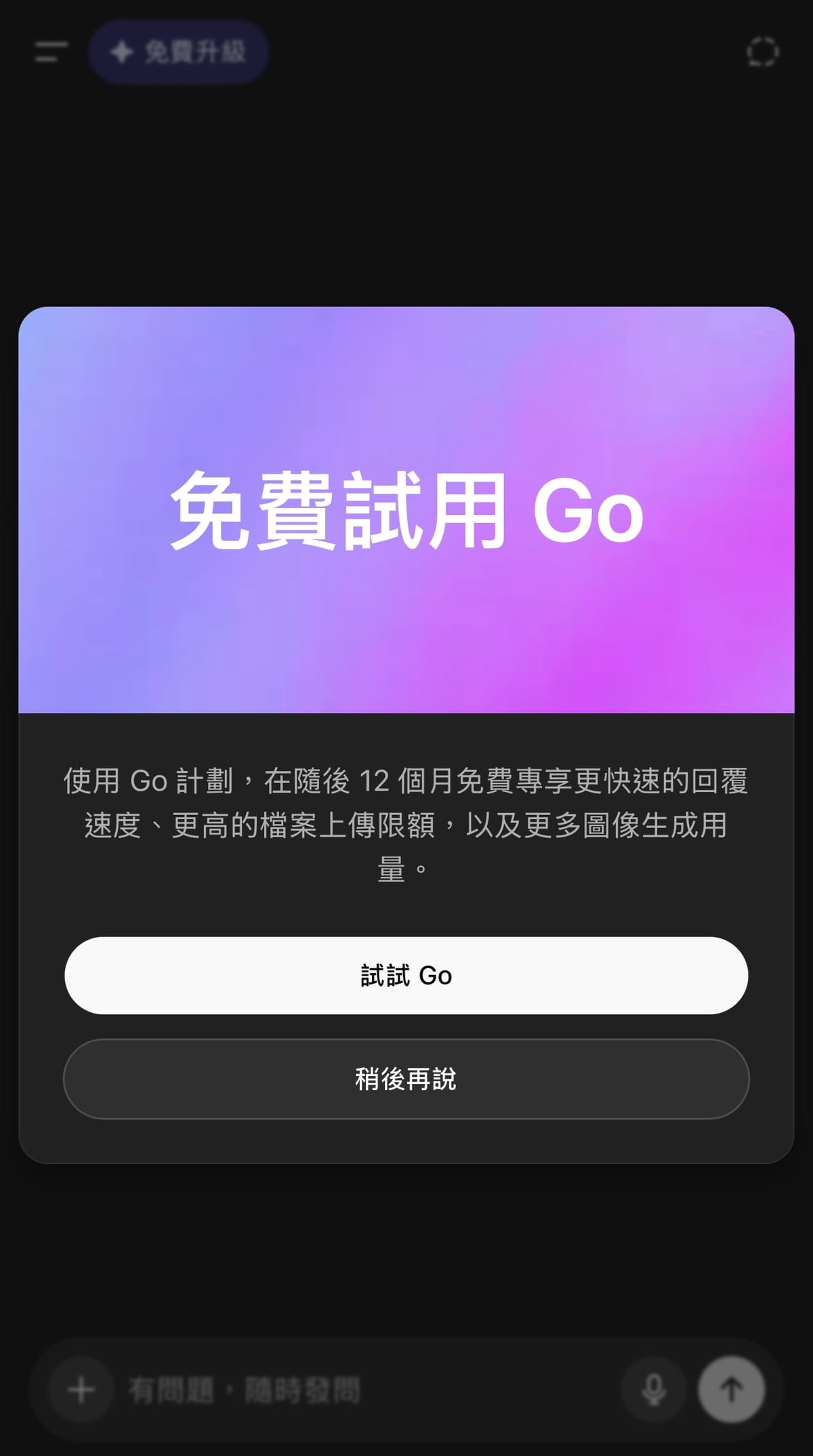Select the white 試試 Go action
Image resolution: width=813 pixels, height=1456 pixels.
(x=406, y=976)
